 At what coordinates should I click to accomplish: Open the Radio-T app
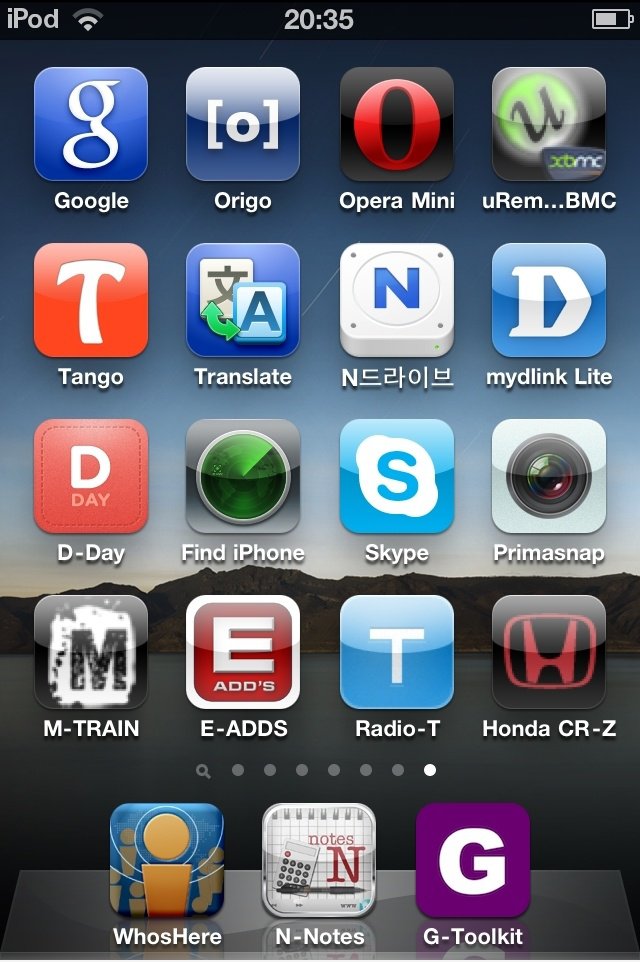(397, 652)
